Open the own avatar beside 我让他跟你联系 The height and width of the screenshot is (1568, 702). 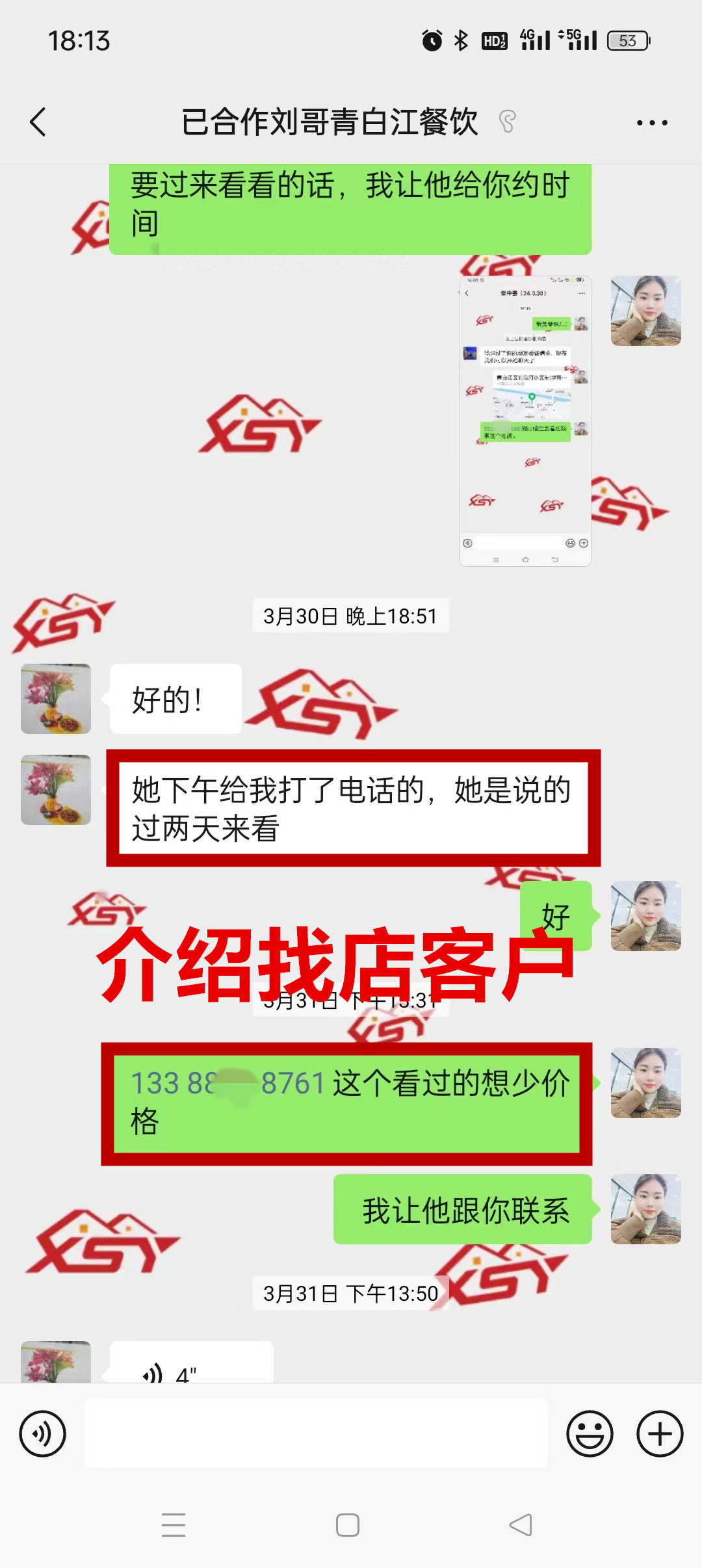(645, 1209)
